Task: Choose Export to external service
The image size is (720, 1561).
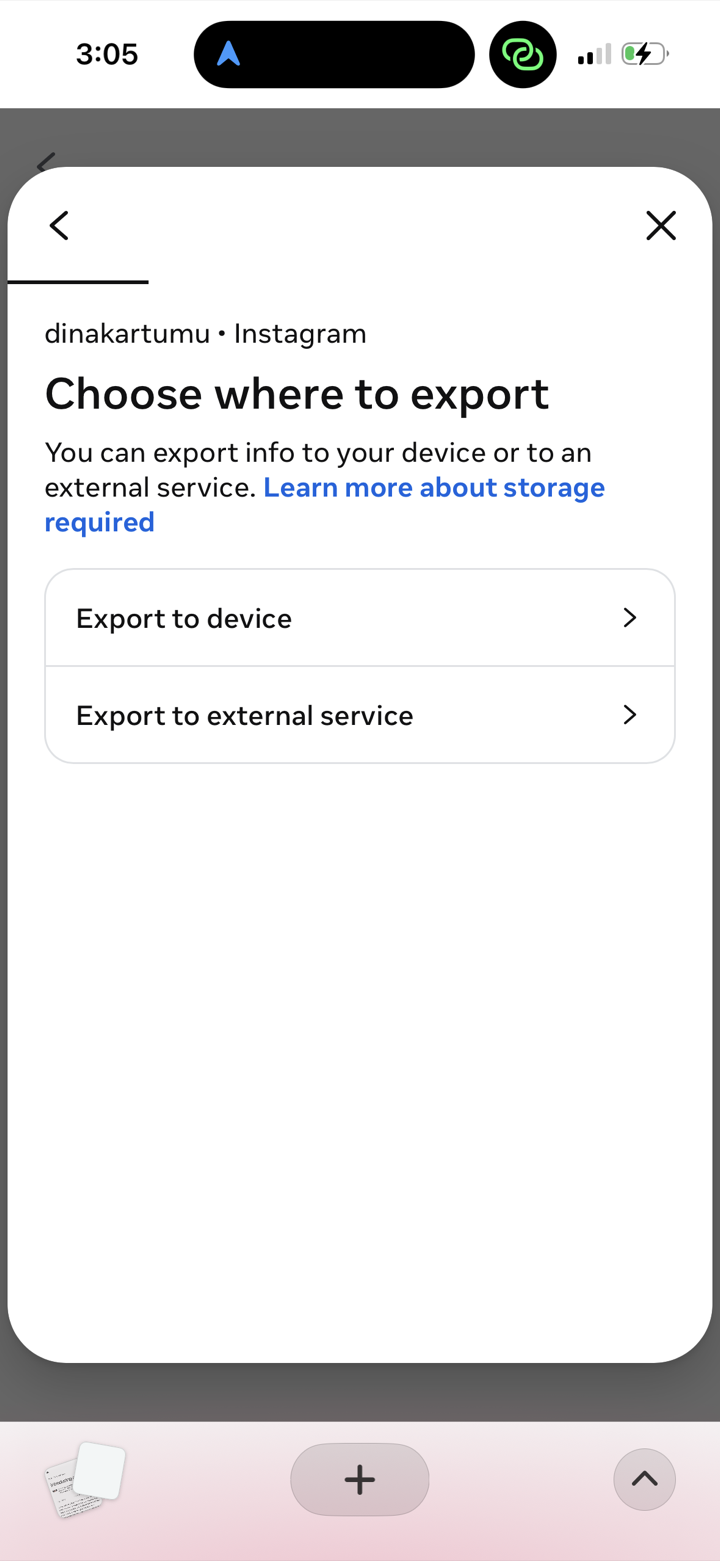Action: 360,716
